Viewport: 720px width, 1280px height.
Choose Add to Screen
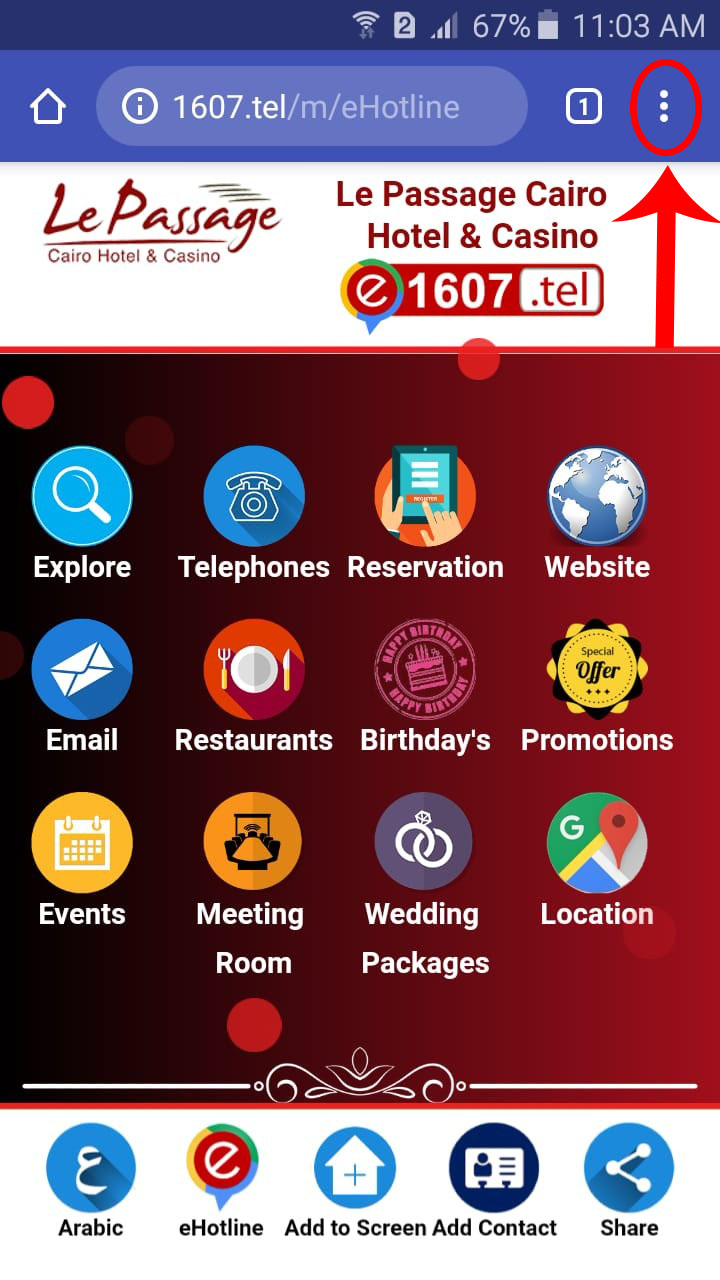(355, 1168)
